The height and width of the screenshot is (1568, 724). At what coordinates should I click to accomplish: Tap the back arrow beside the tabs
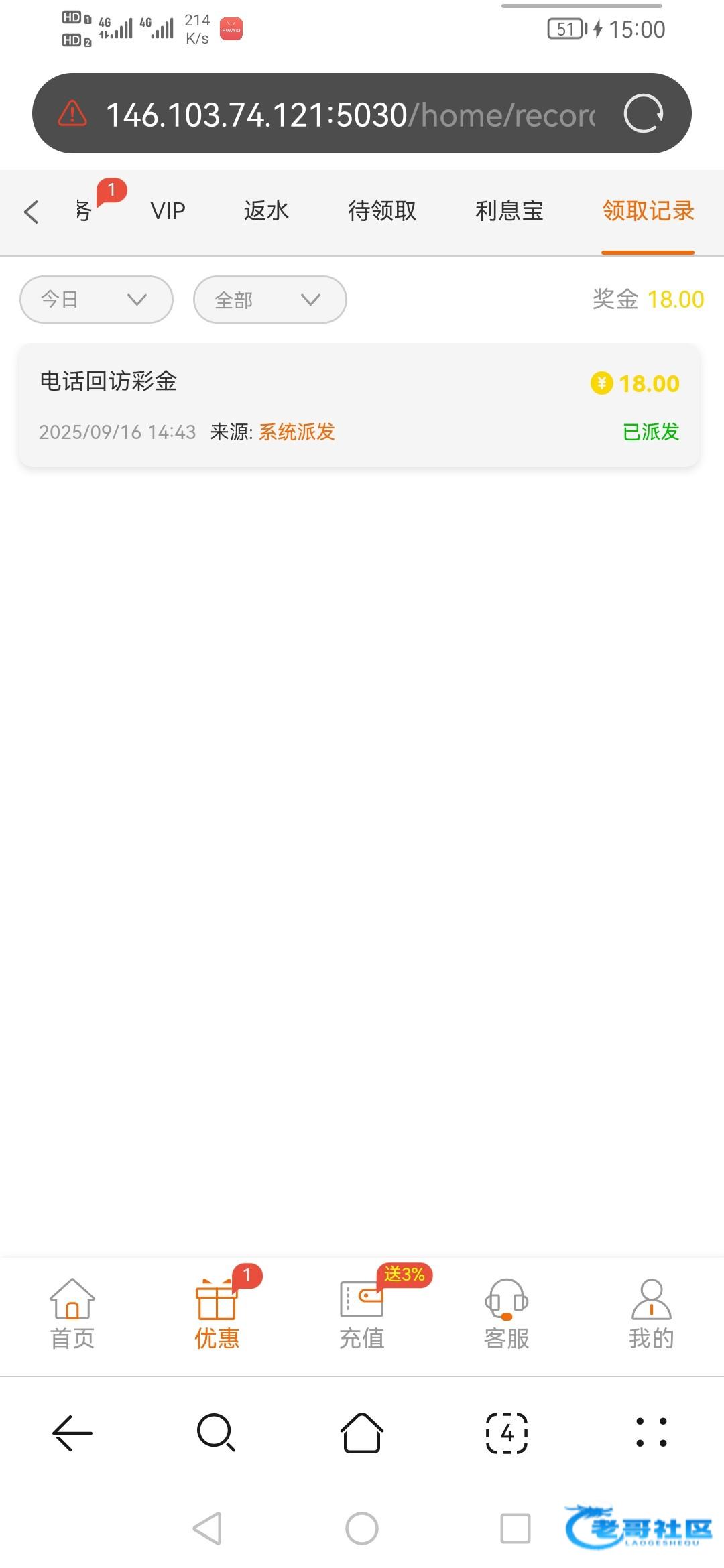point(31,212)
